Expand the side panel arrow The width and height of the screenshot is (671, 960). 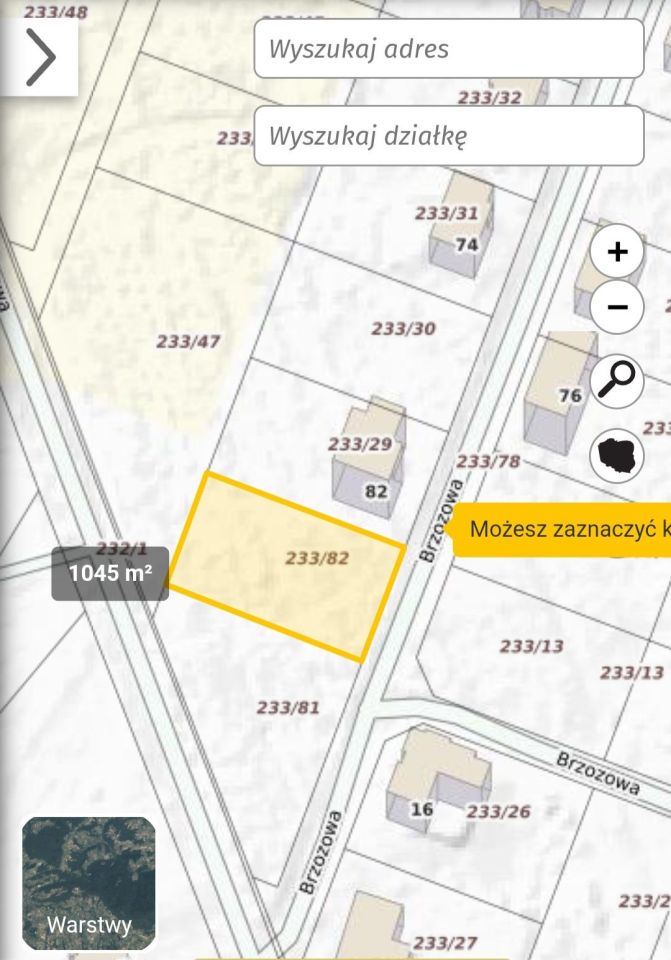[x=38, y=58]
